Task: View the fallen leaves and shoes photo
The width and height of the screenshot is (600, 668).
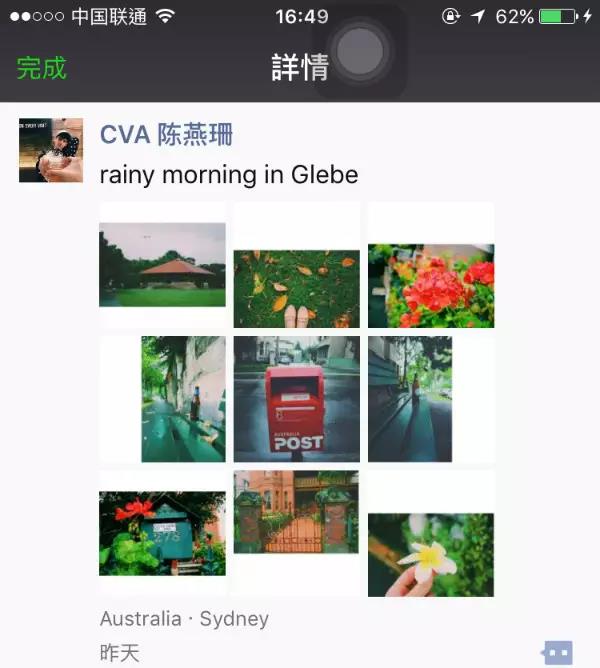Action: (296, 288)
